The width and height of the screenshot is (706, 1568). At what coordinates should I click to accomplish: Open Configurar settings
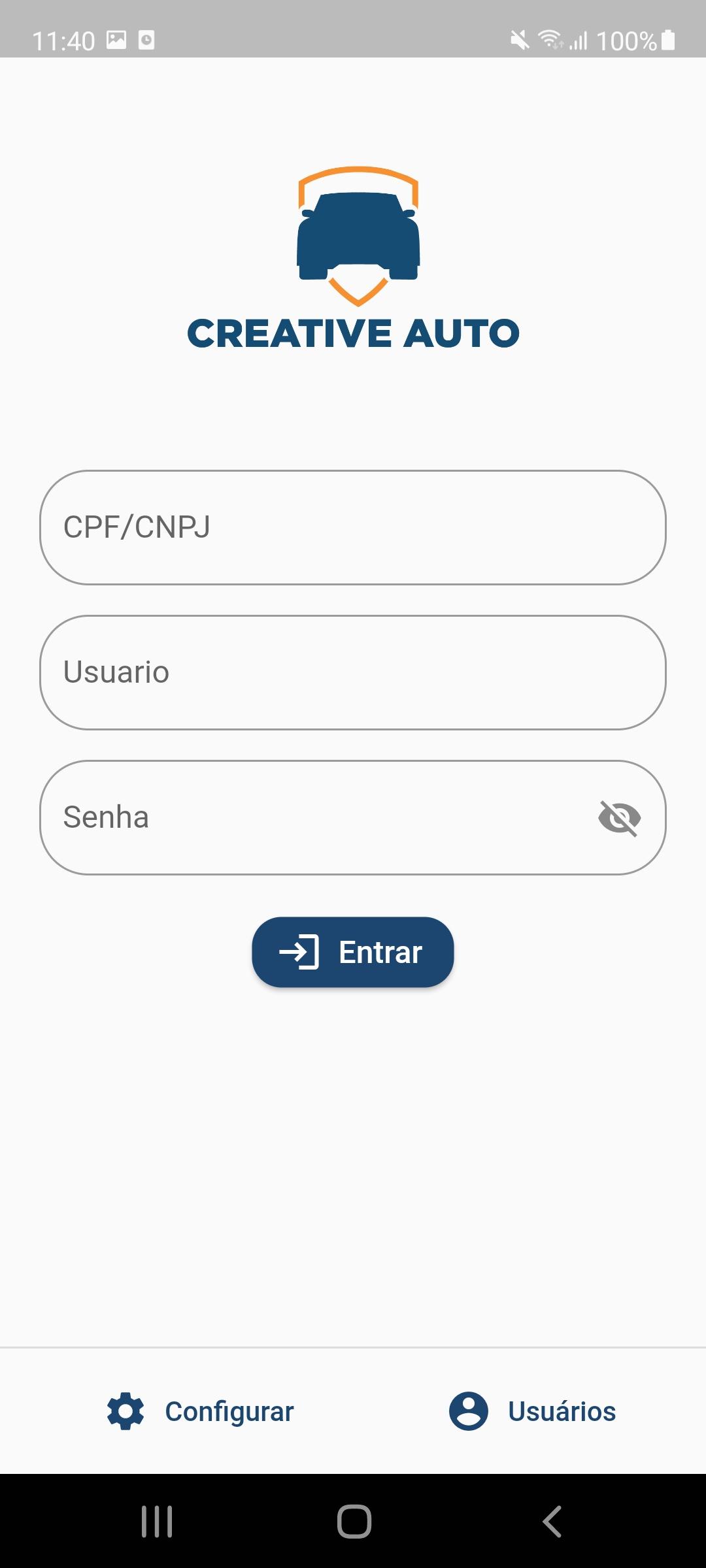pos(201,1411)
